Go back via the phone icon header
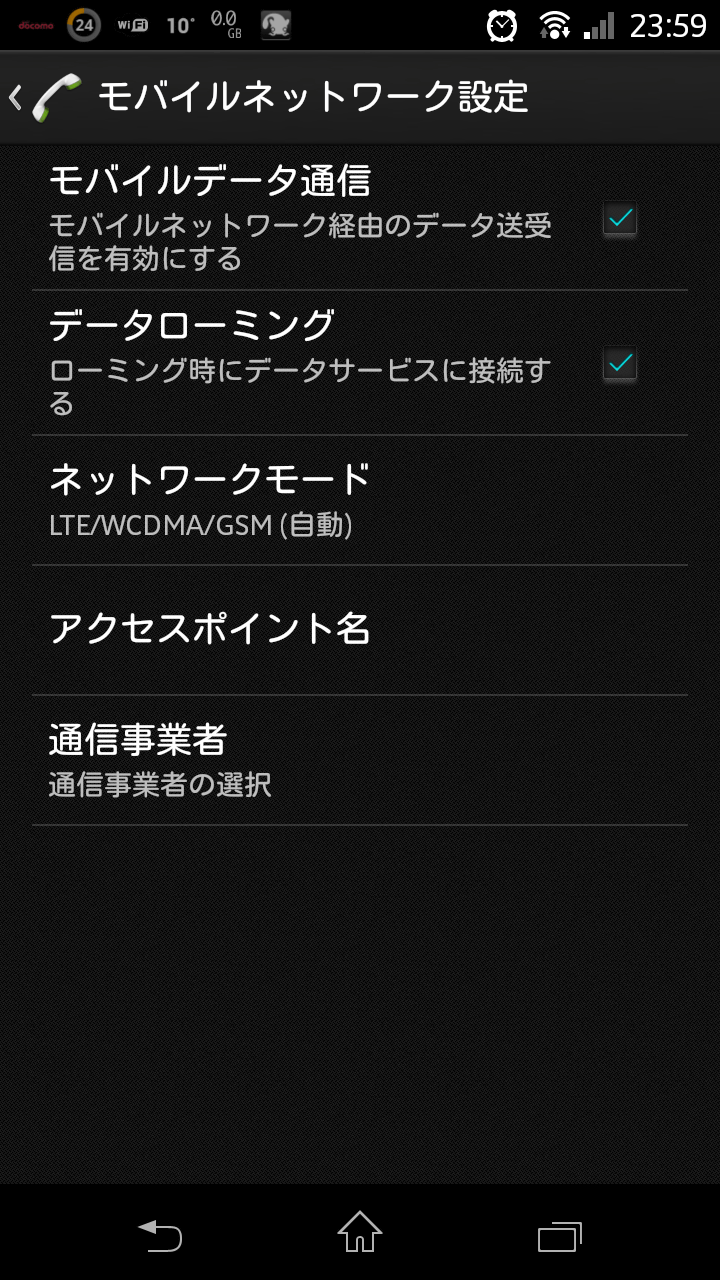This screenshot has width=720, height=1280. [45, 97]
